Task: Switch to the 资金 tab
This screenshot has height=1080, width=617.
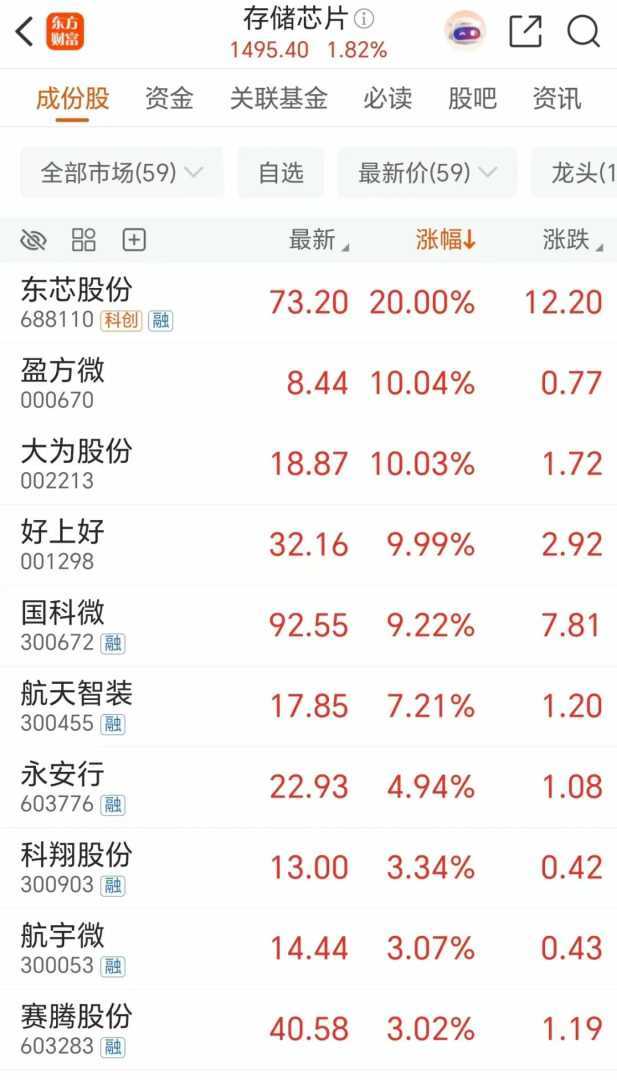Action: tap(169, 98)
